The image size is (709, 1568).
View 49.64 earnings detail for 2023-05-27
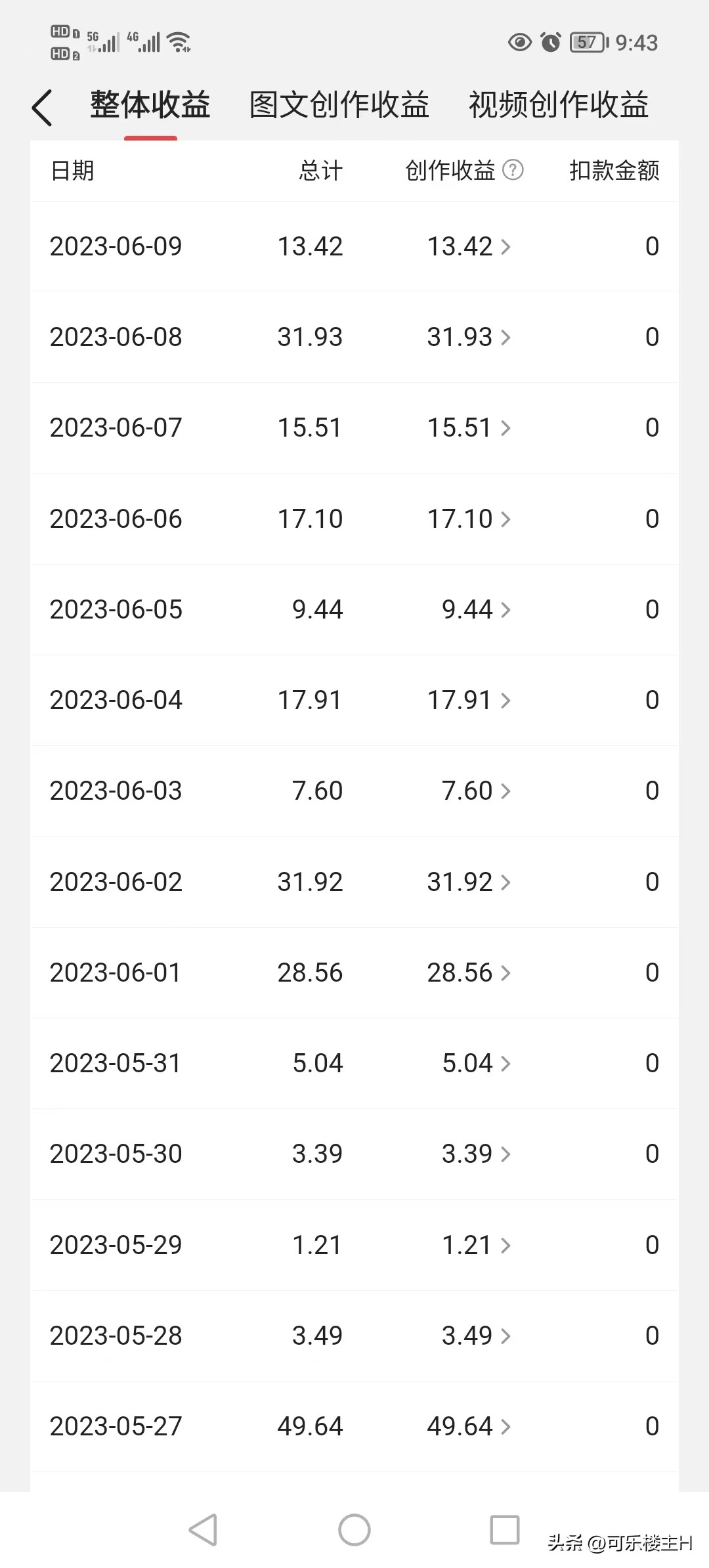click(469, 1427)
